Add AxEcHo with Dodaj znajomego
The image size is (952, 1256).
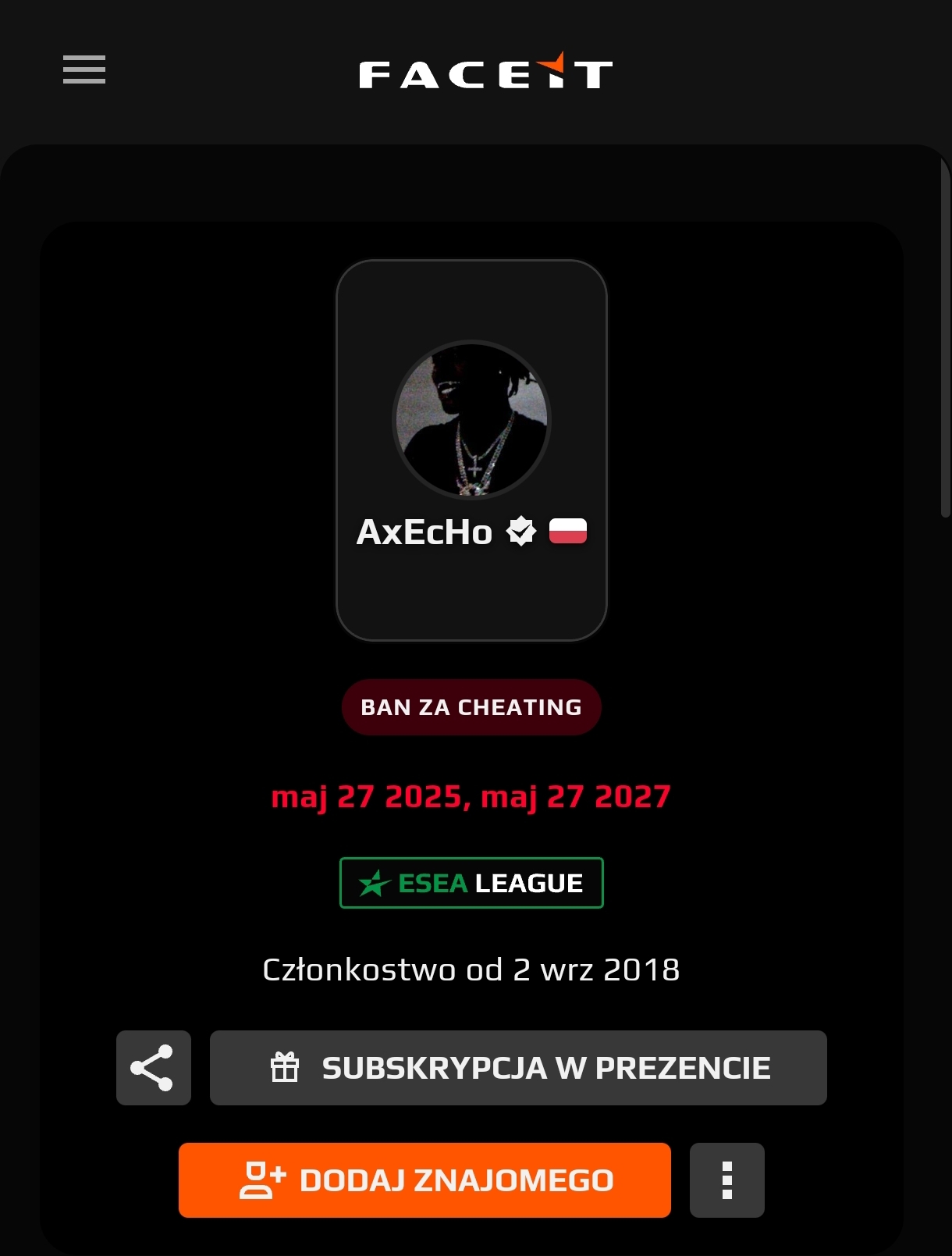click(x=424, y=1180)
